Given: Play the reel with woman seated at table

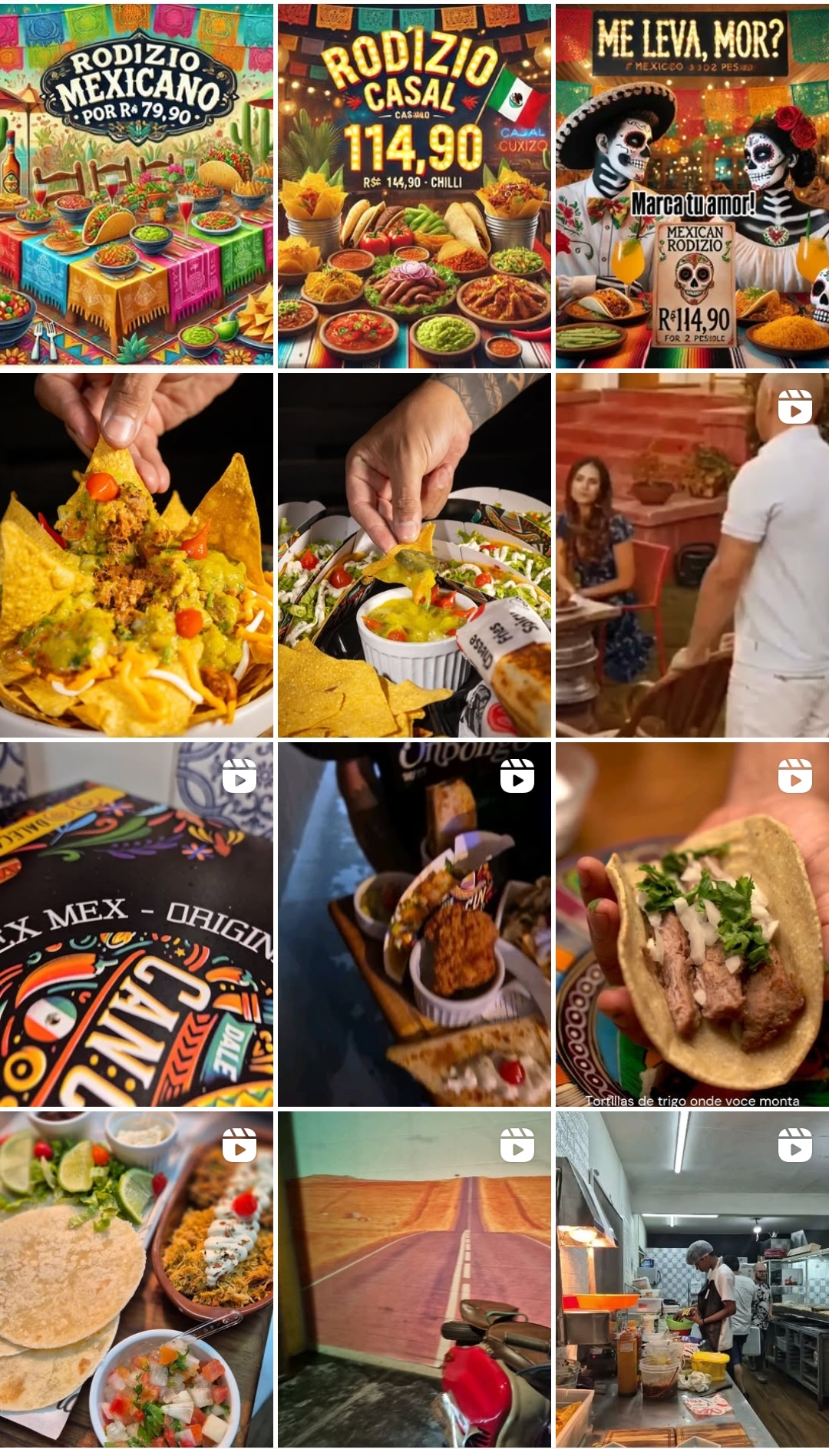Looking at the screenshot, I should pos(692,555).
